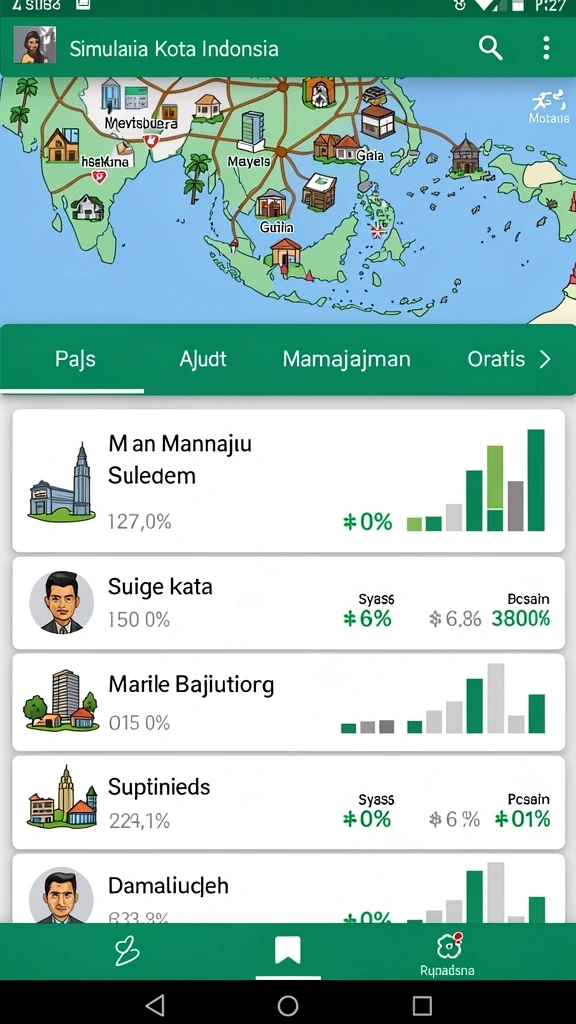The height and width of the screenshot is (1024, 576).
Task: Open the search icon in app bar
Action: pos(490,48)
